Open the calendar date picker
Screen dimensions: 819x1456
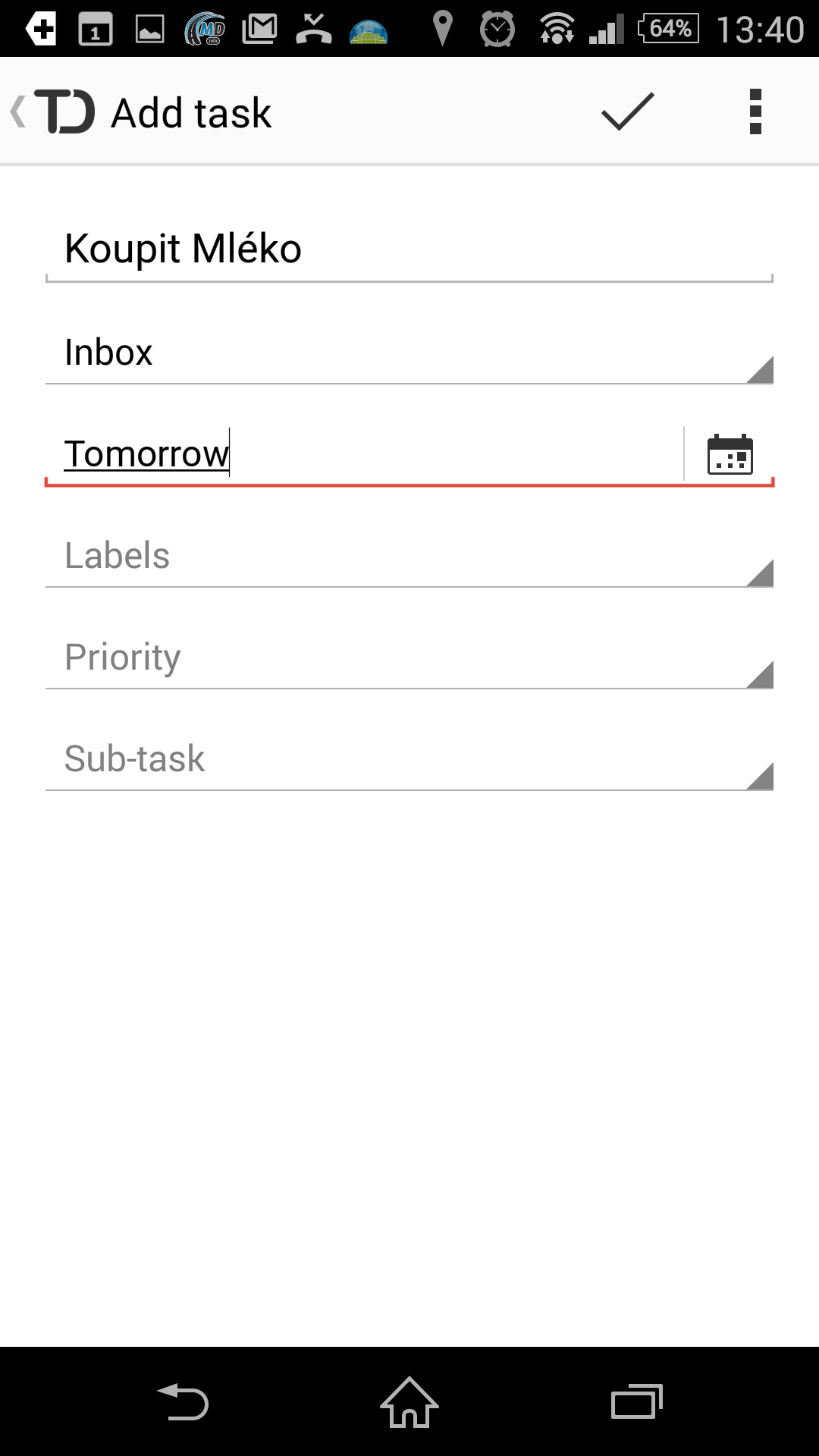point(730,454)
